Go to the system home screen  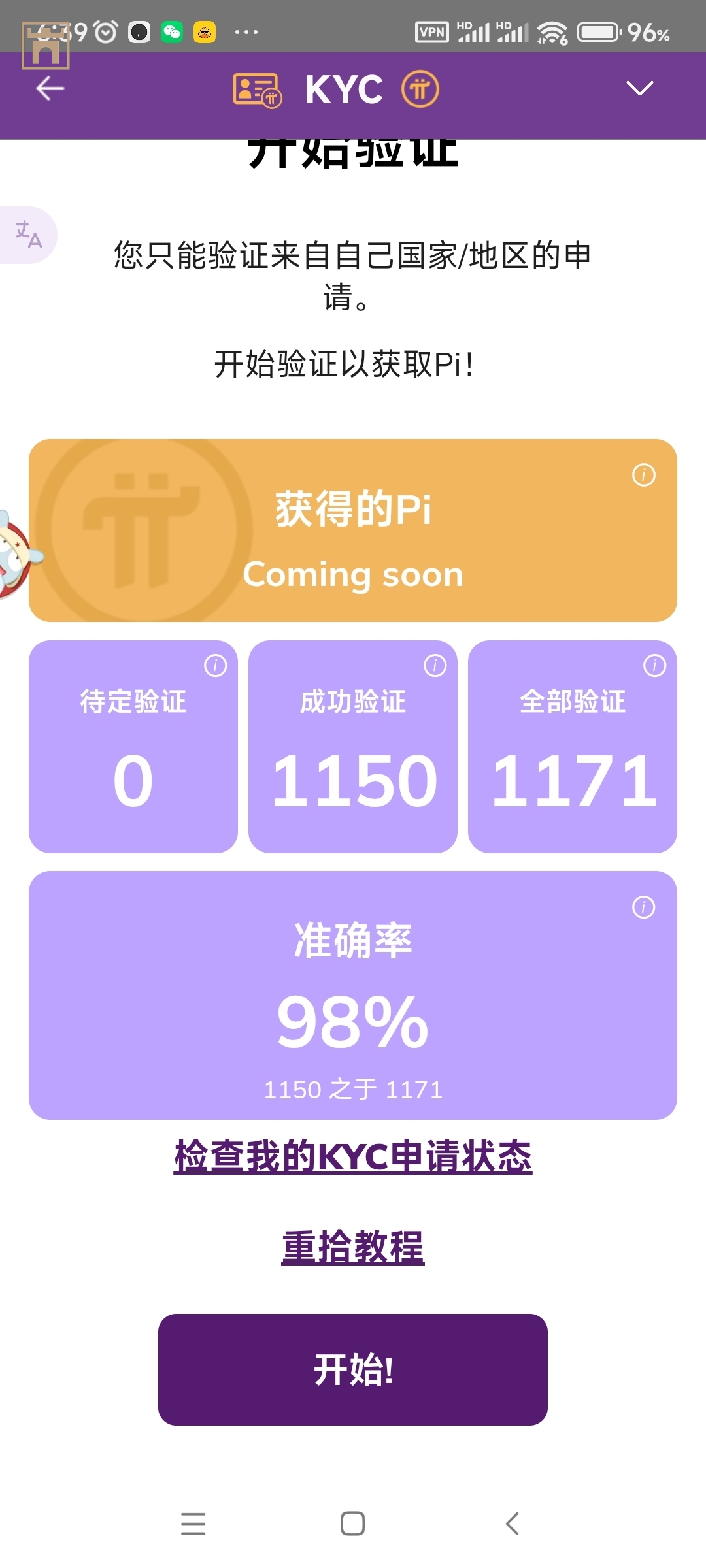click(353, 1524)
